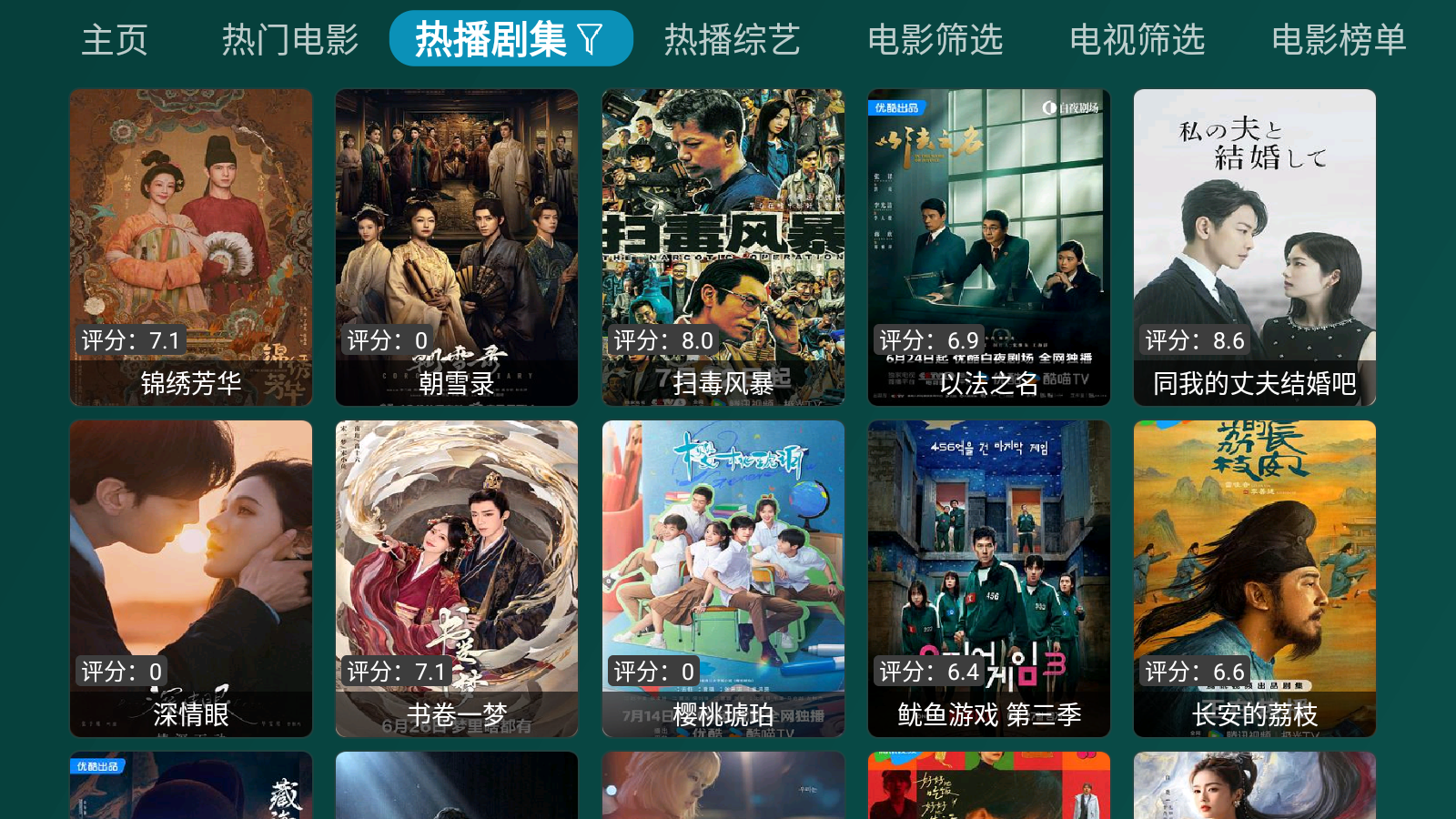Open the 朝雪录 poster card
The width and height of the screenshot is (1456, 819).
[457, 247]
